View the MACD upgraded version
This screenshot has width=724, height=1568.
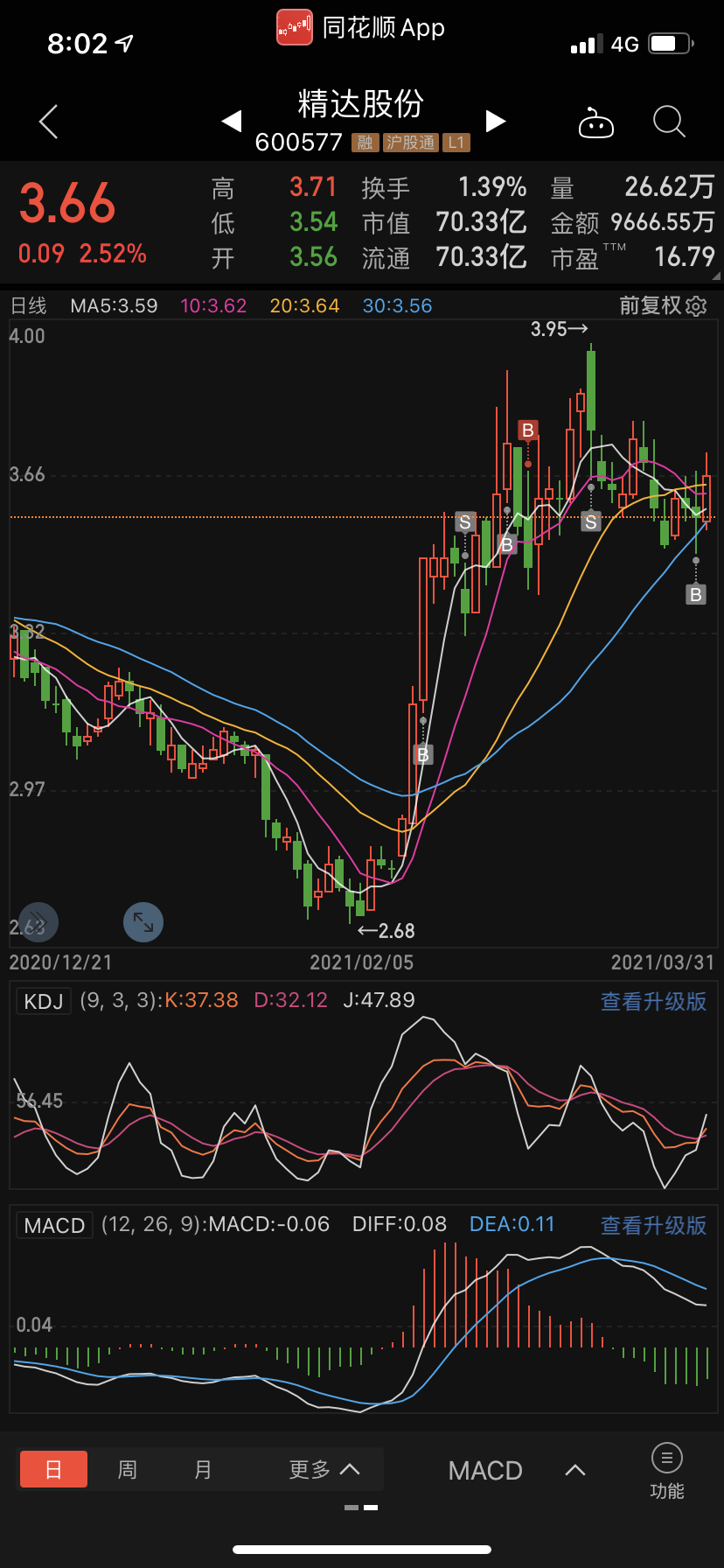(653, 1225)
